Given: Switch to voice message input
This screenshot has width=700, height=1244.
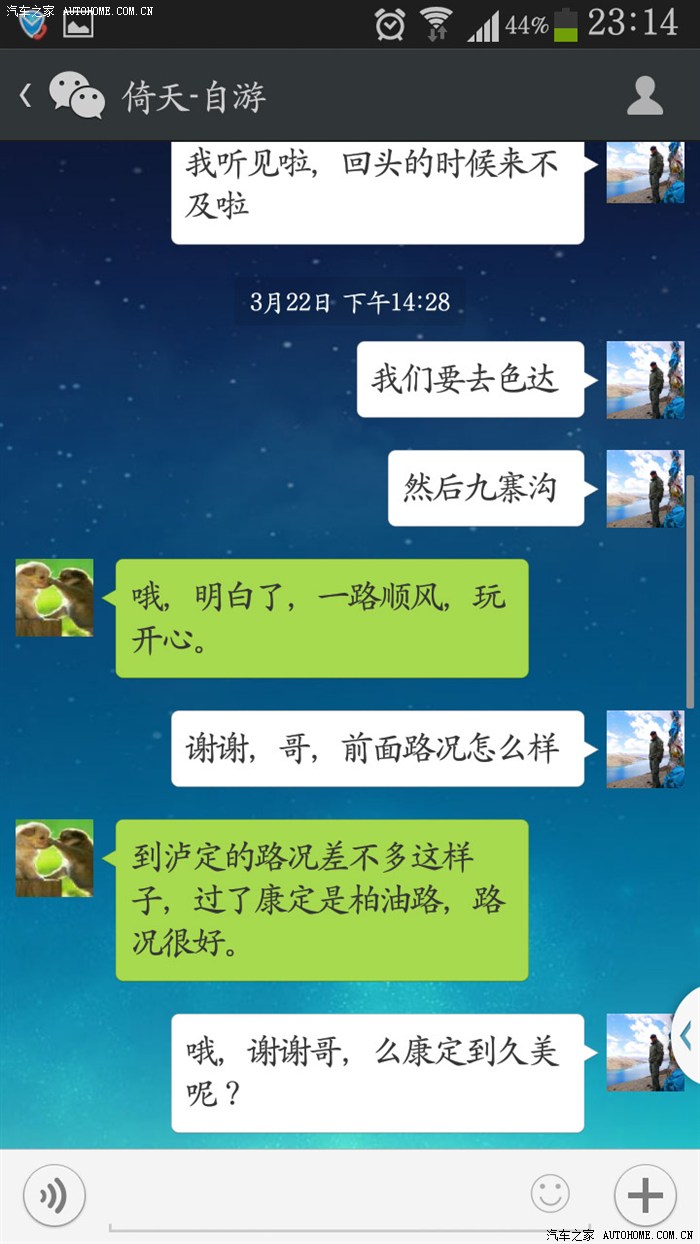Looking at the screenshot, I should [54, 1195].
